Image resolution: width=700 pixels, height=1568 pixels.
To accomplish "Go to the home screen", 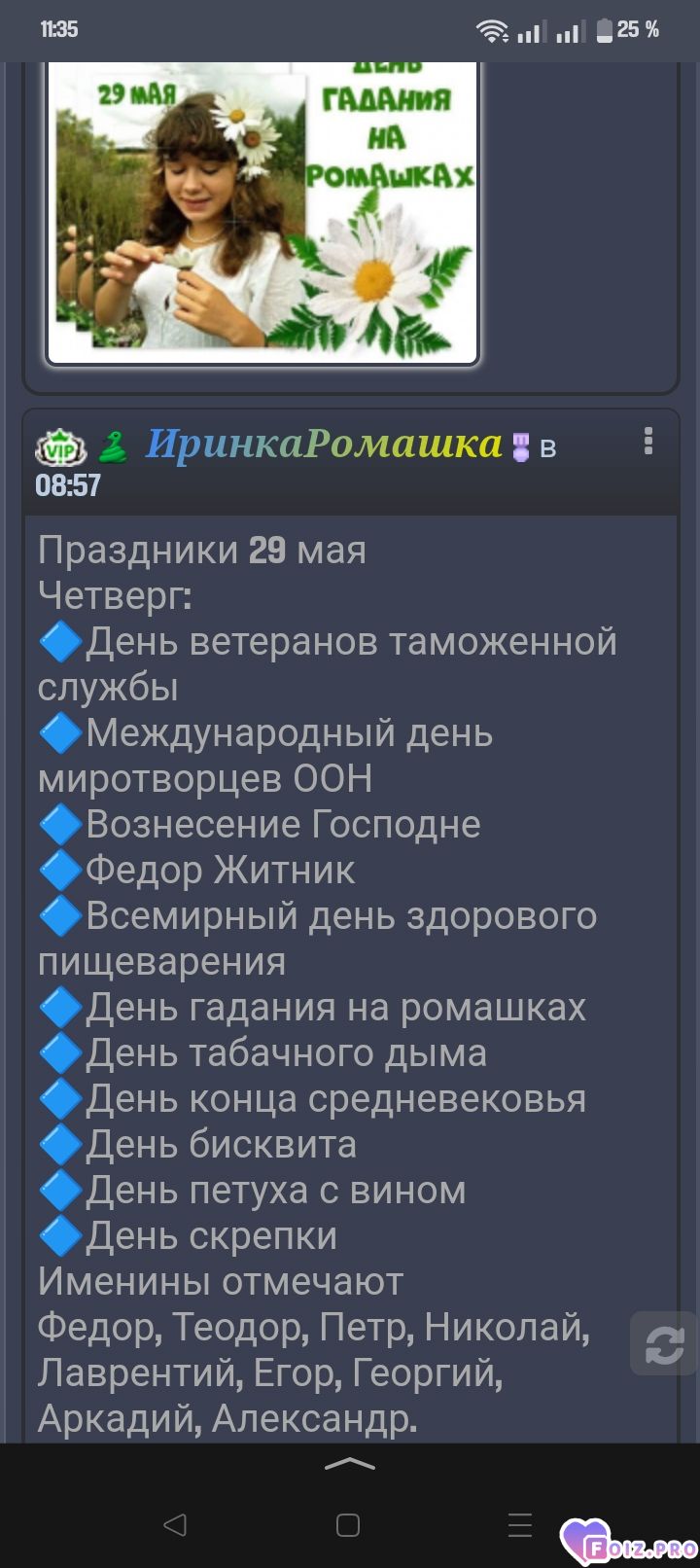I will [x=348, y=1524].
